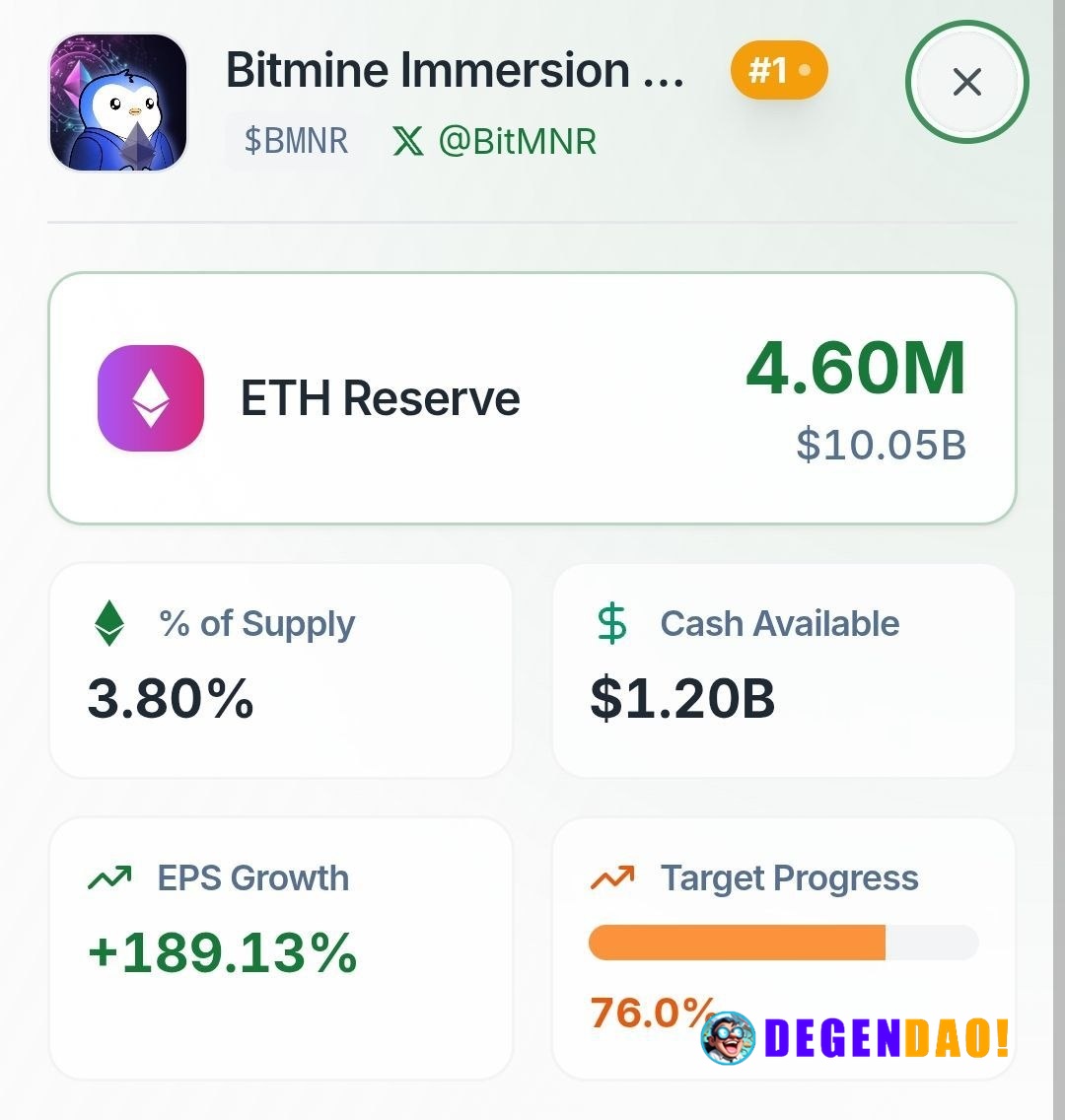Select the pink Ethereum icon in ETH Reserve card

tap(150, 397)
